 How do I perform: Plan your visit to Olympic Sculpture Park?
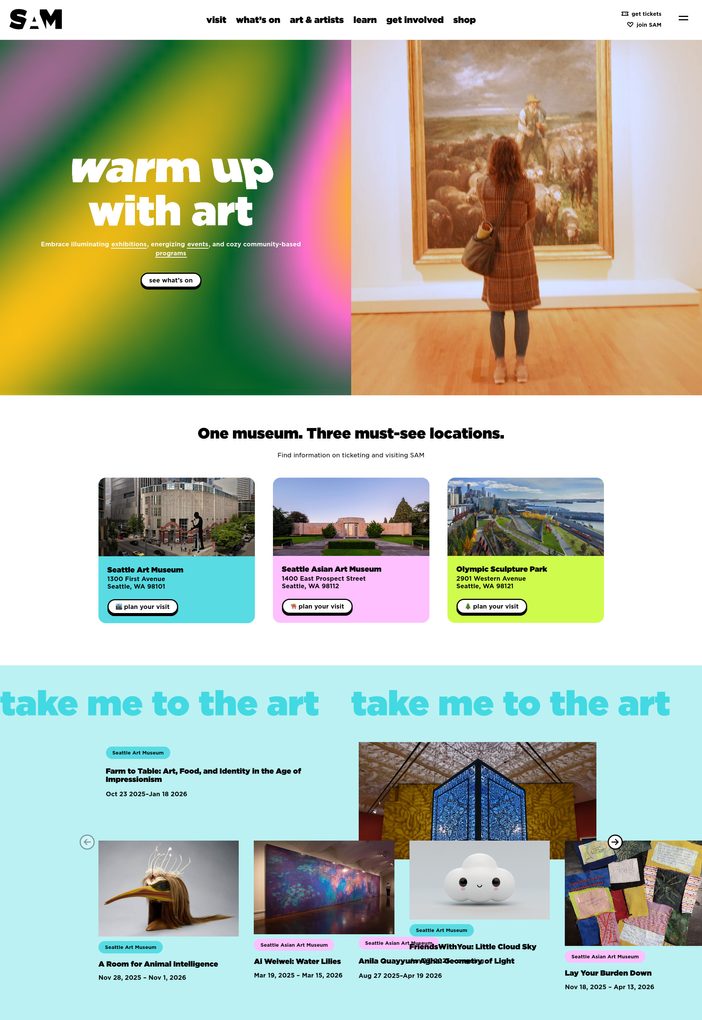tap(492, 607)
